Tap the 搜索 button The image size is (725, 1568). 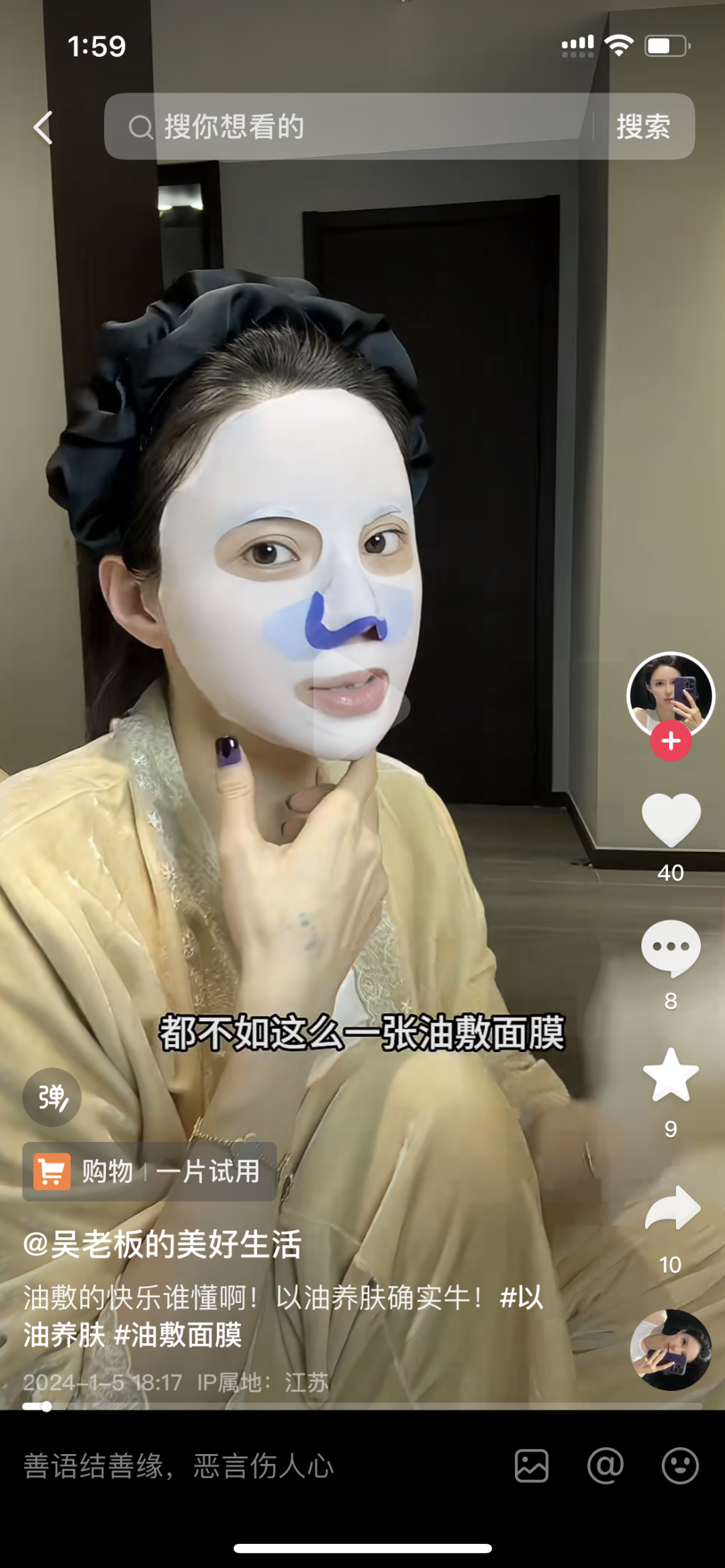pos(643,127)
